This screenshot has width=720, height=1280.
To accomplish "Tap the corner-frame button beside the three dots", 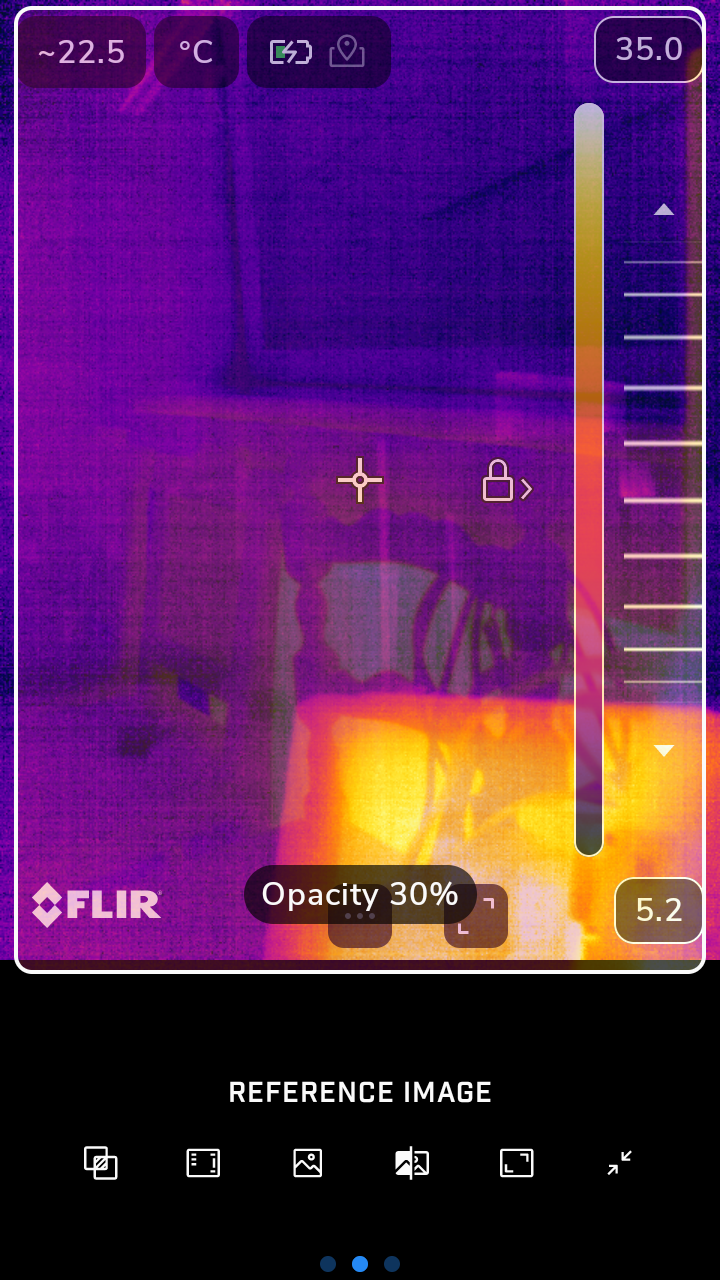I will [476, 916].
